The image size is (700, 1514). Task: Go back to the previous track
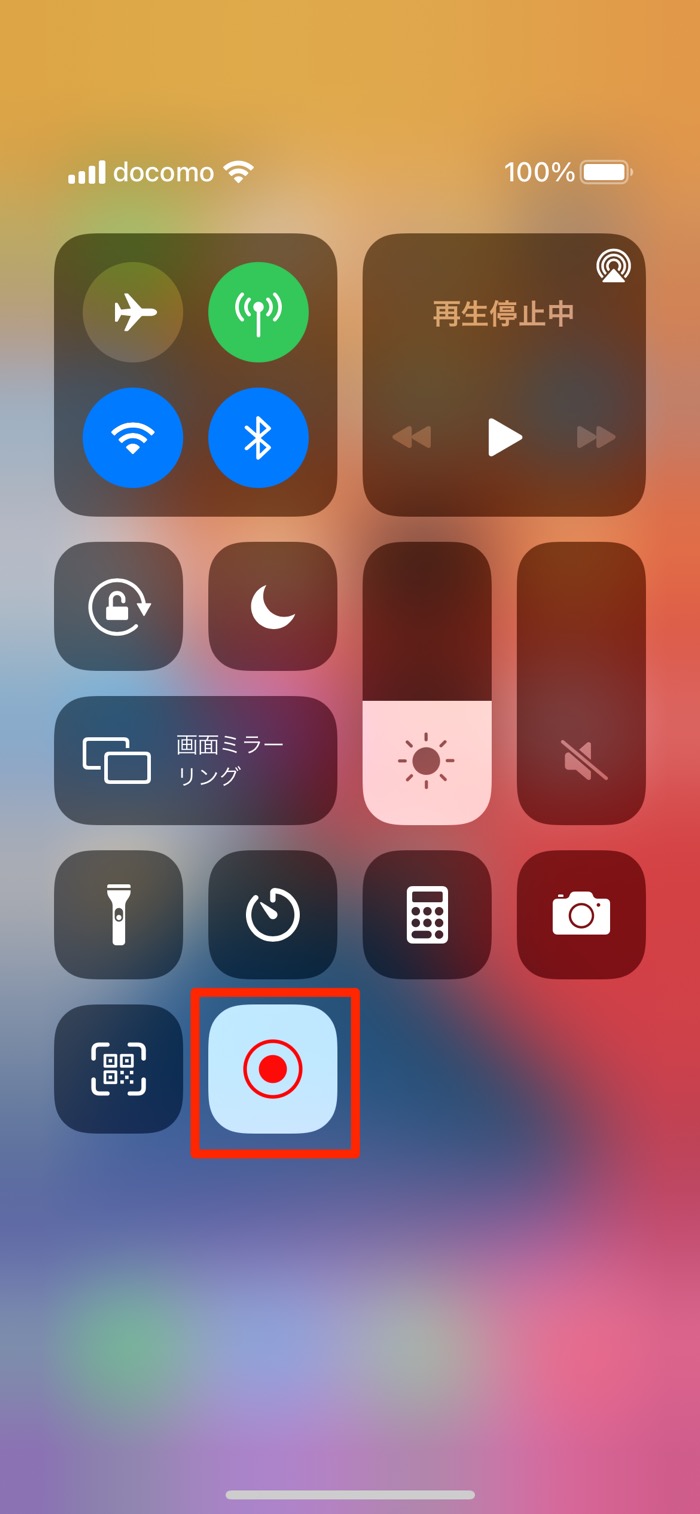pos(411,437)
